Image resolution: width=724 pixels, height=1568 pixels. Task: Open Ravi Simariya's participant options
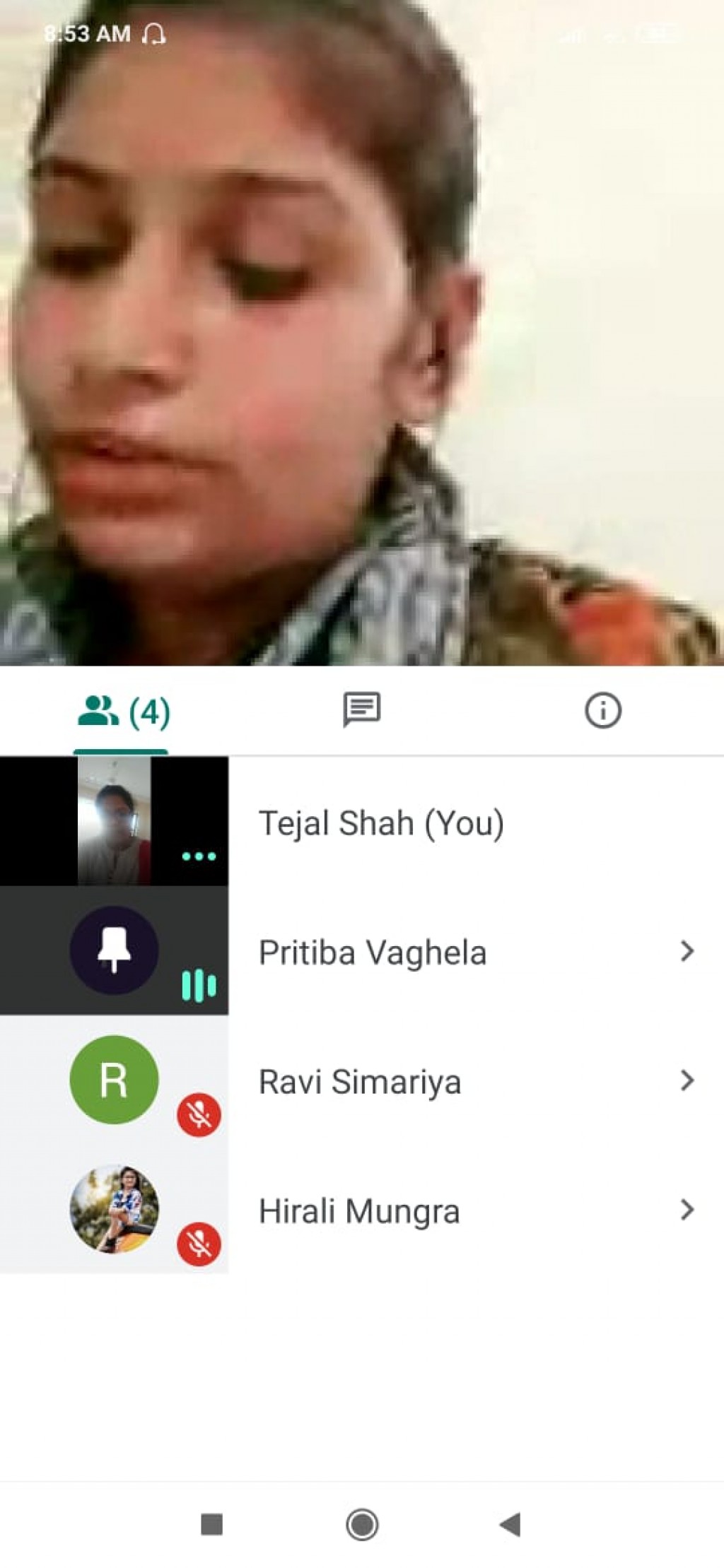pyautogui.click(x=686, y=1080)
